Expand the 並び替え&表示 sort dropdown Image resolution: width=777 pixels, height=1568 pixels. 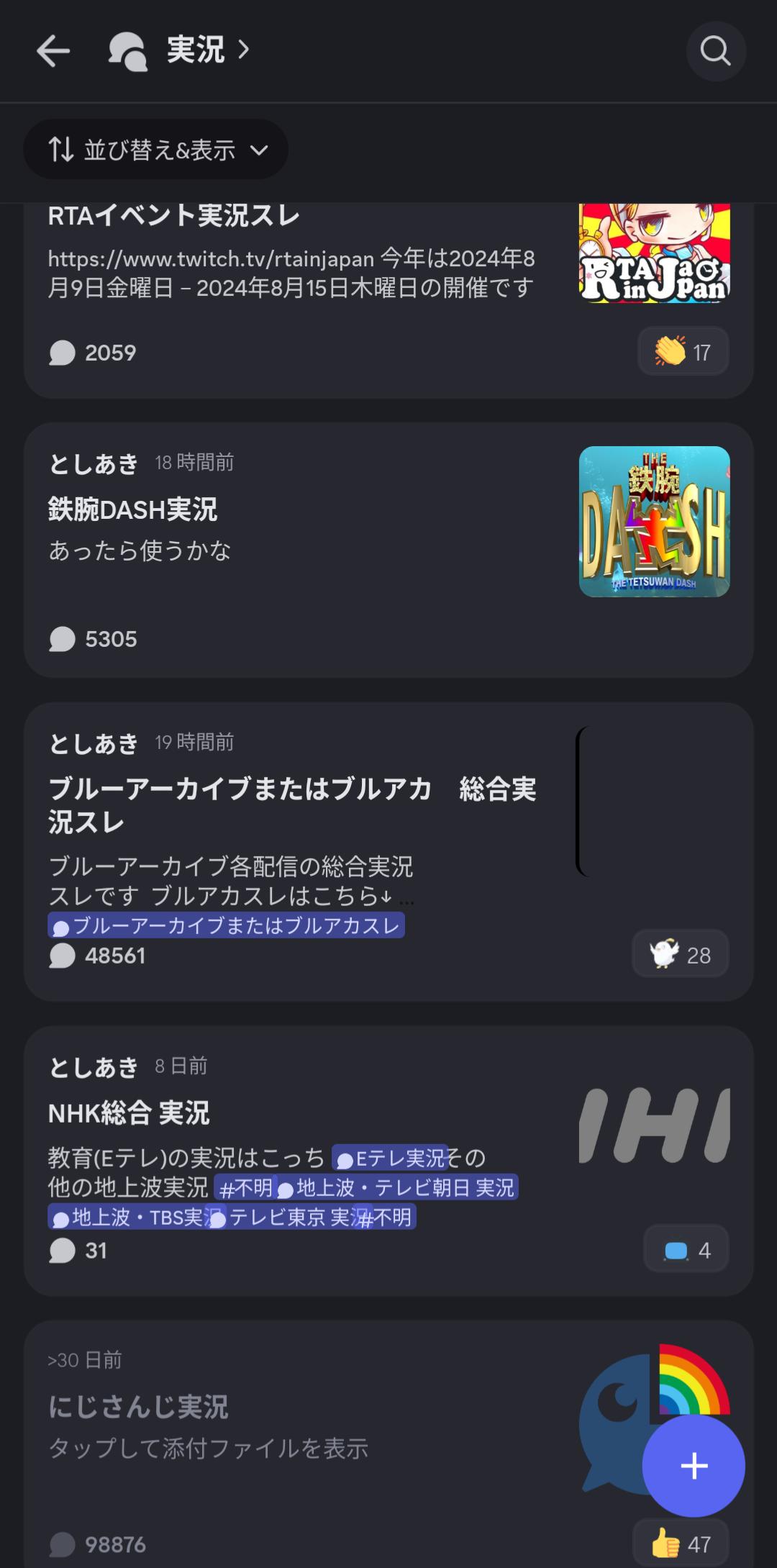[156, 150]
